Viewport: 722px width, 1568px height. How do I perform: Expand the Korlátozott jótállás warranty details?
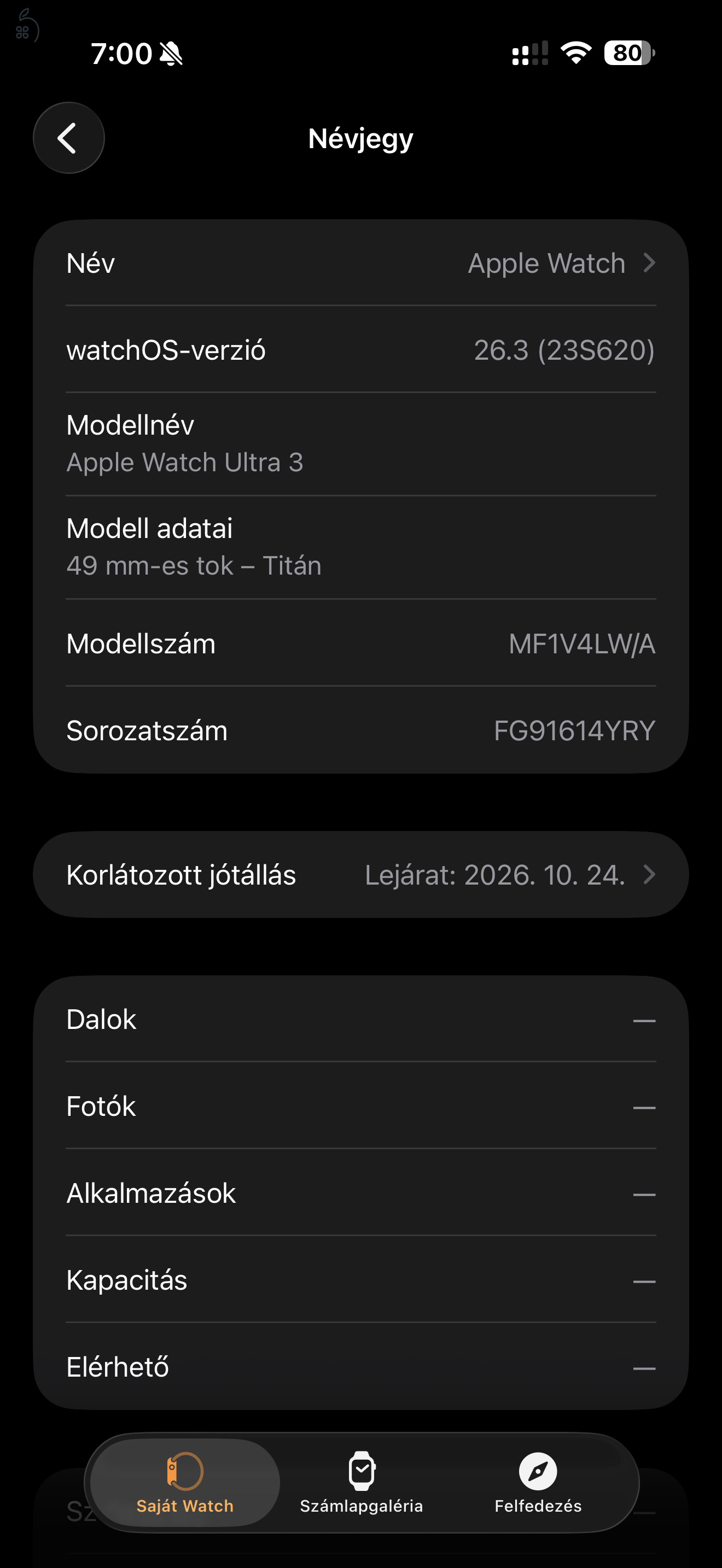(362, 875)
